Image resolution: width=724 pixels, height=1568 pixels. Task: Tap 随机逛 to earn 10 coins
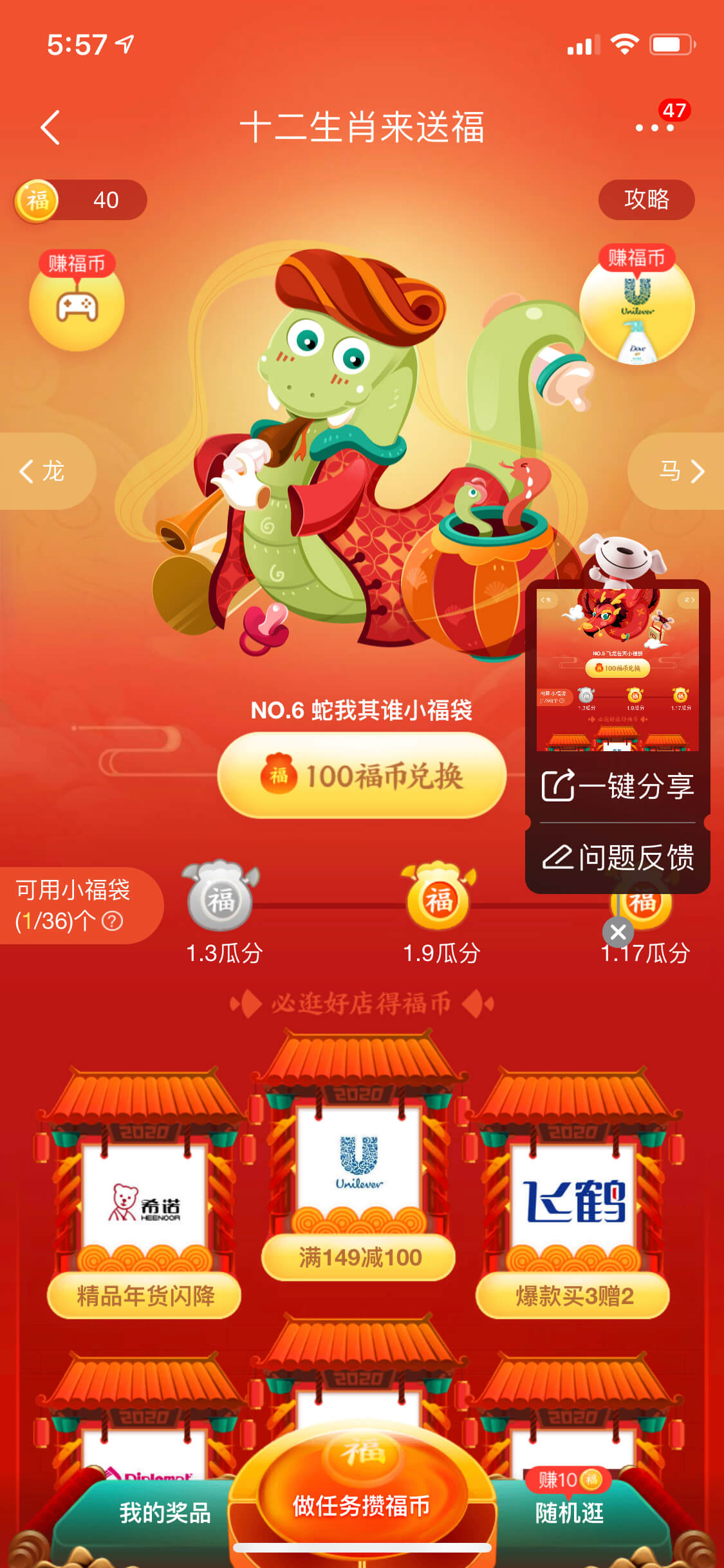[x=570, y=1513]
